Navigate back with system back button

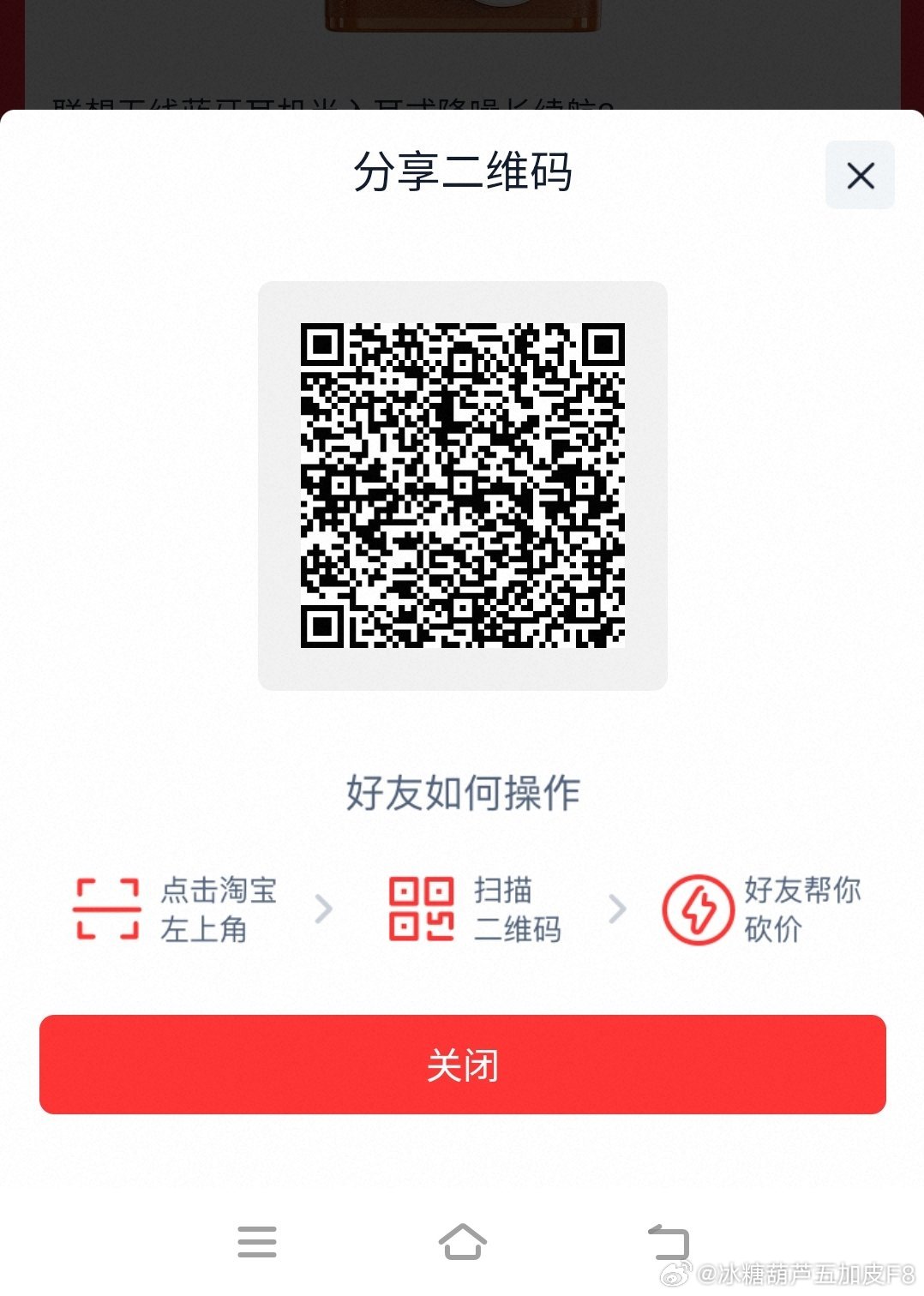point(669,1241)
